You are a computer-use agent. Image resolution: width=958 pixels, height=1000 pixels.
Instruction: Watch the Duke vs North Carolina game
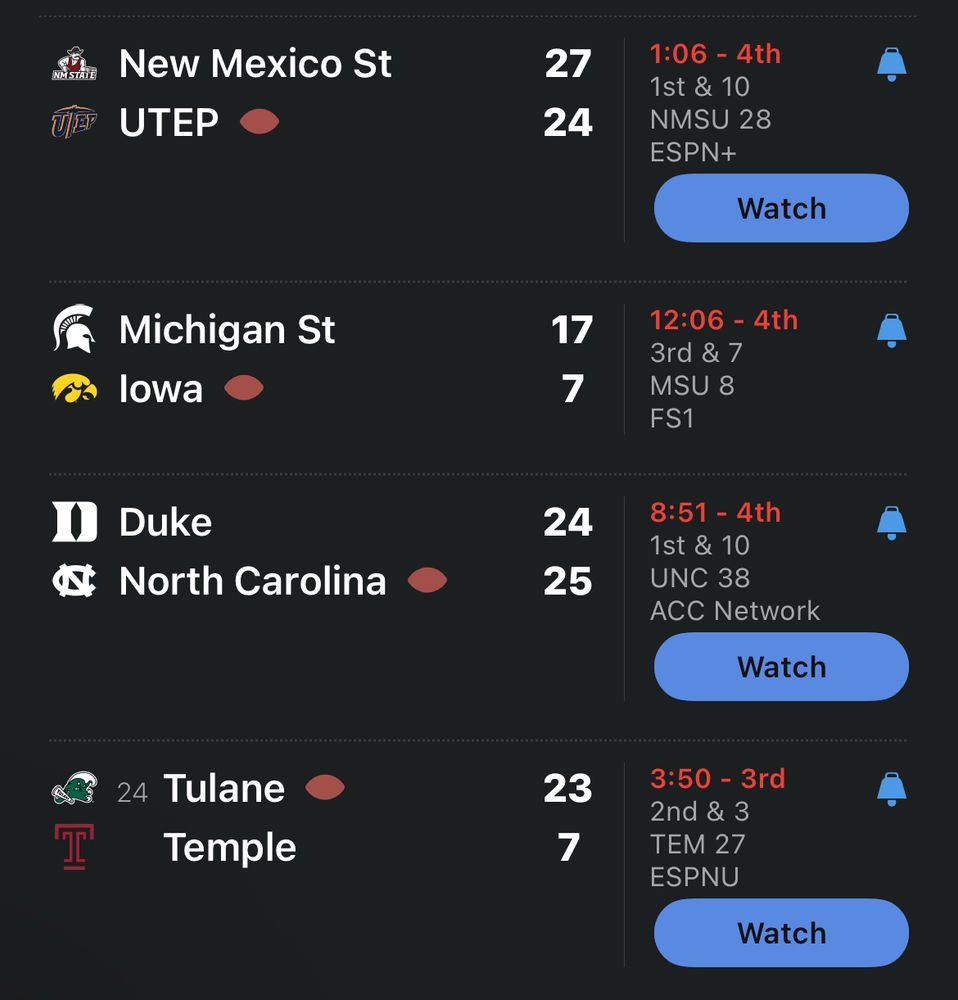(x=781, y=667)
